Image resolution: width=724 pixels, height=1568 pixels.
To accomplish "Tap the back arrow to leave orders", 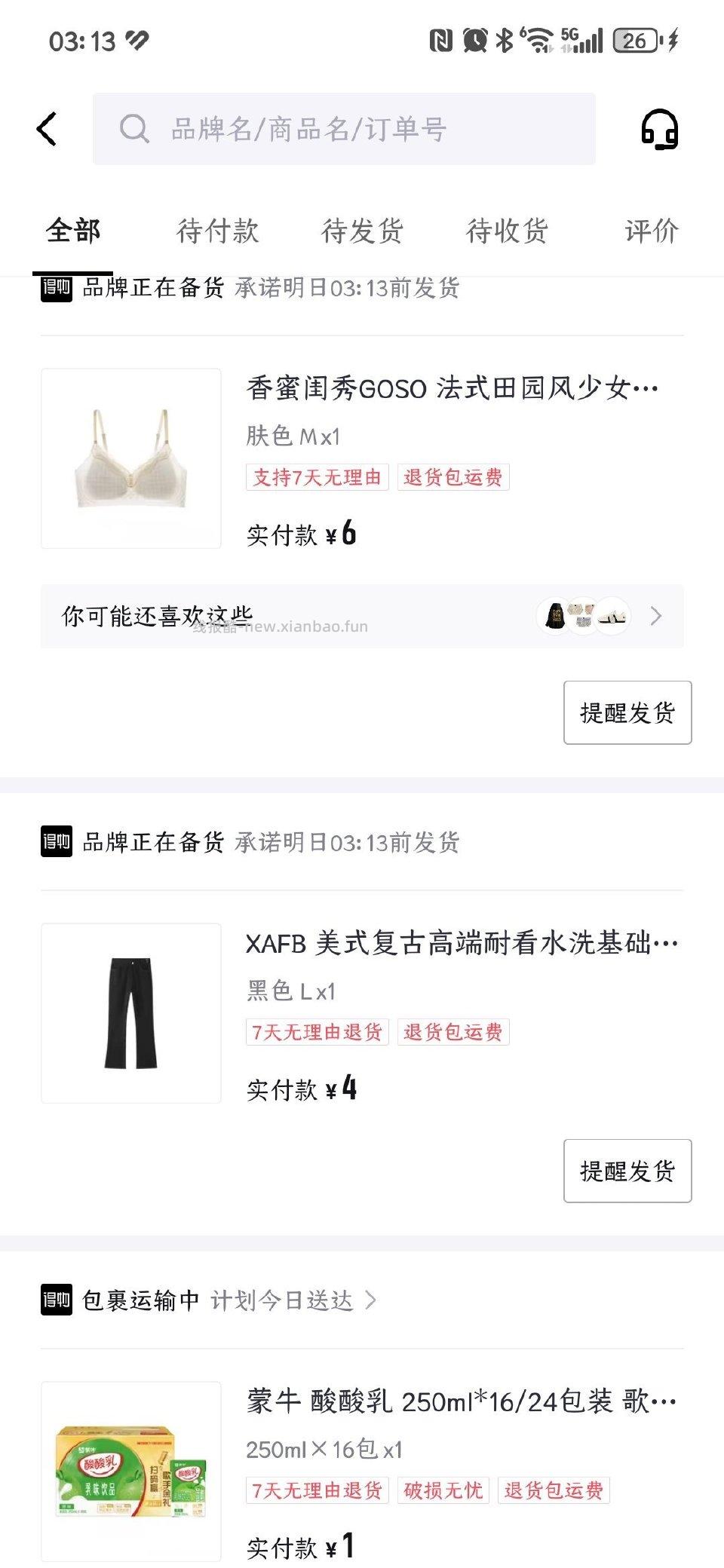I will [x=47, y=128].
